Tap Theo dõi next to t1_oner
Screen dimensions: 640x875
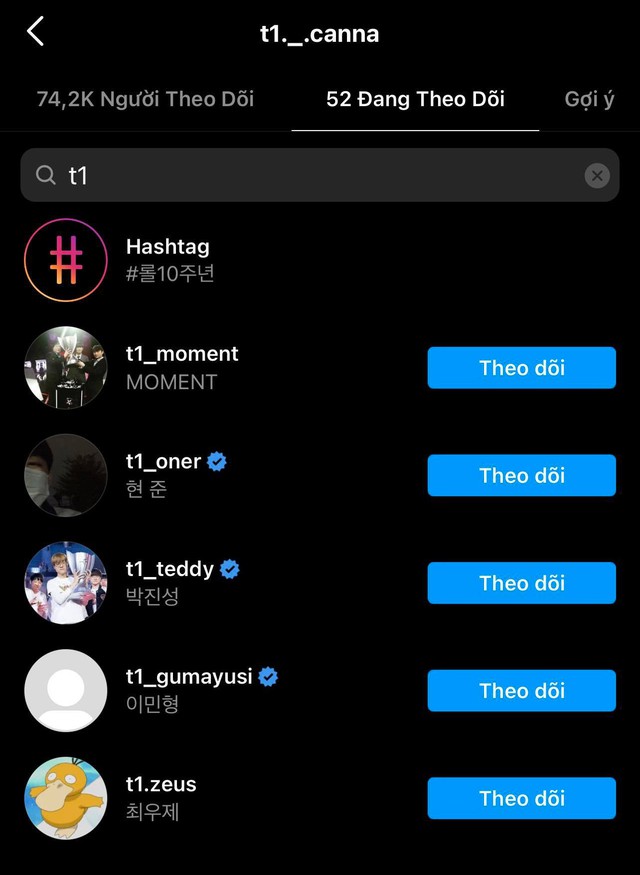(521, 475)
